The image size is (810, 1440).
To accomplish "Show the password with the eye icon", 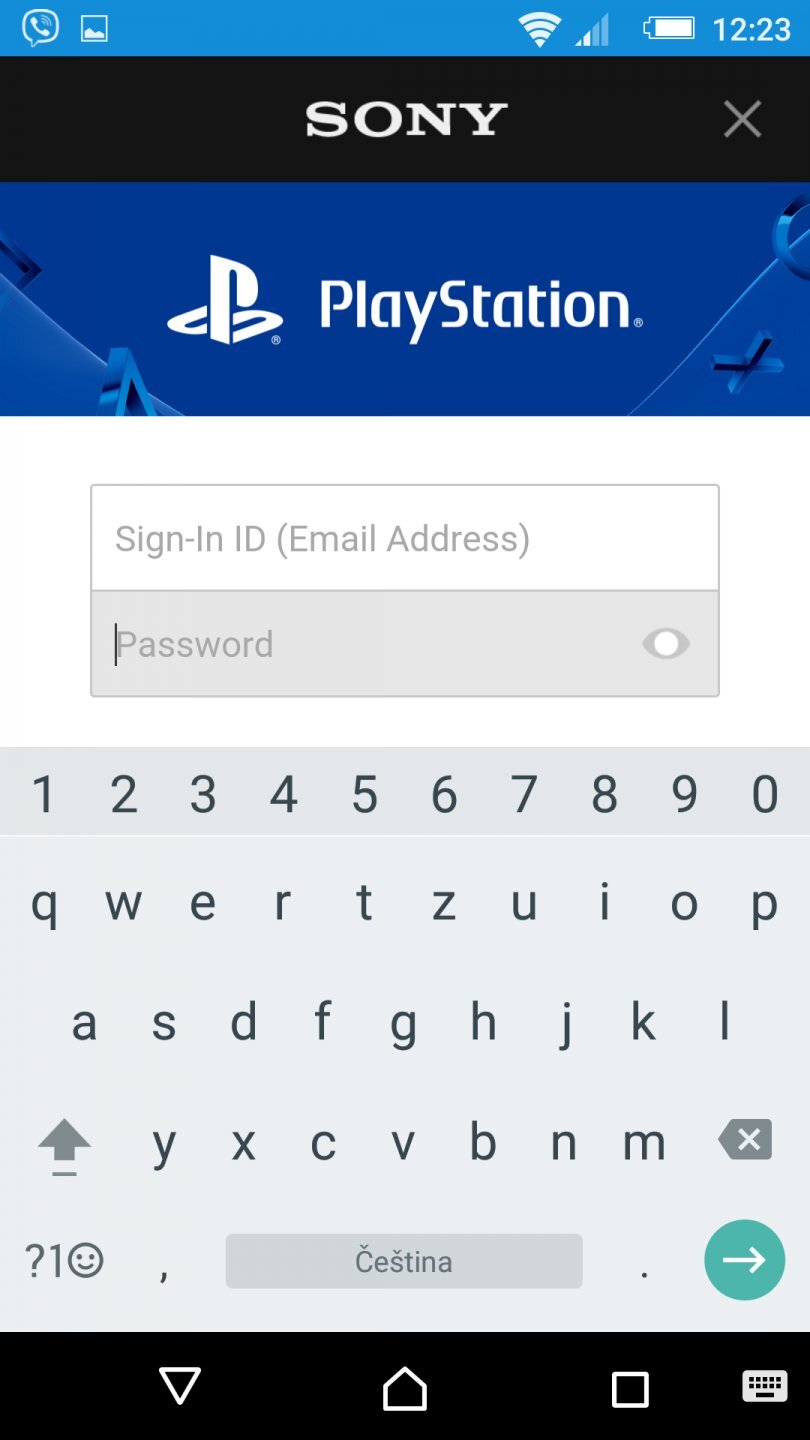I will point(666,644).
